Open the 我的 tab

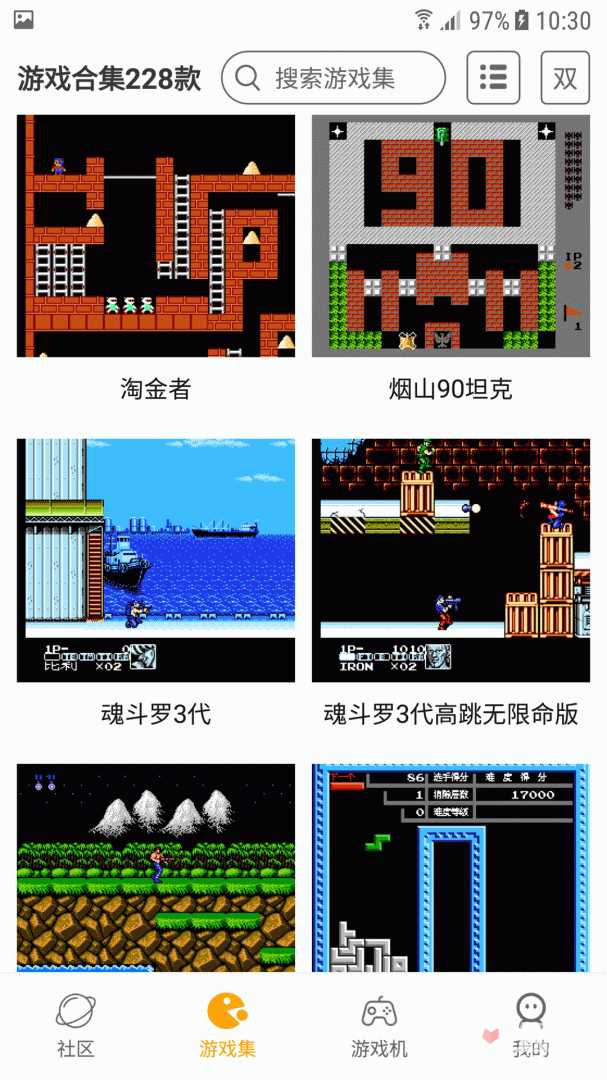click(x=531, y=1025)
